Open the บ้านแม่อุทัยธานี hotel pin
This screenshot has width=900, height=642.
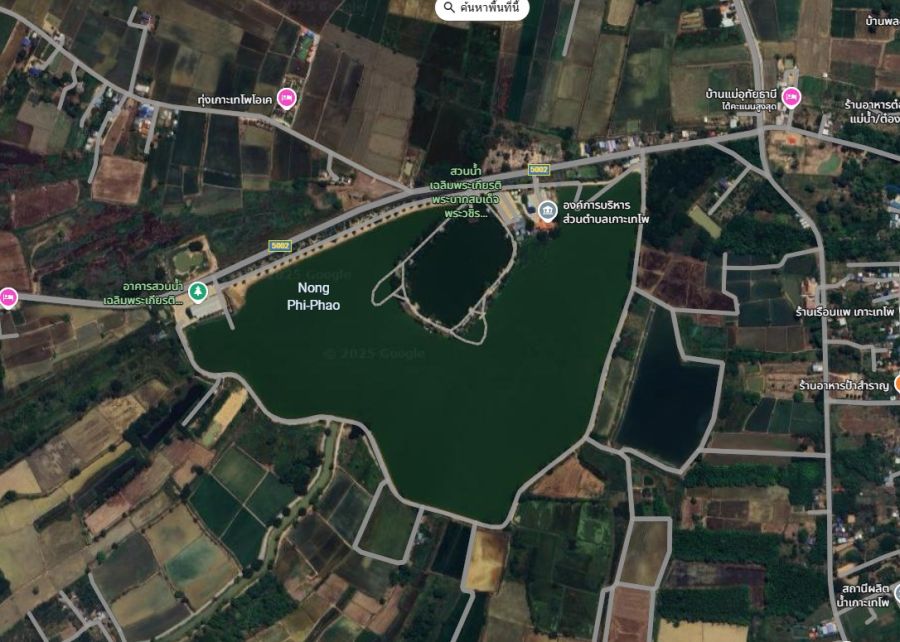click(792, 97)
